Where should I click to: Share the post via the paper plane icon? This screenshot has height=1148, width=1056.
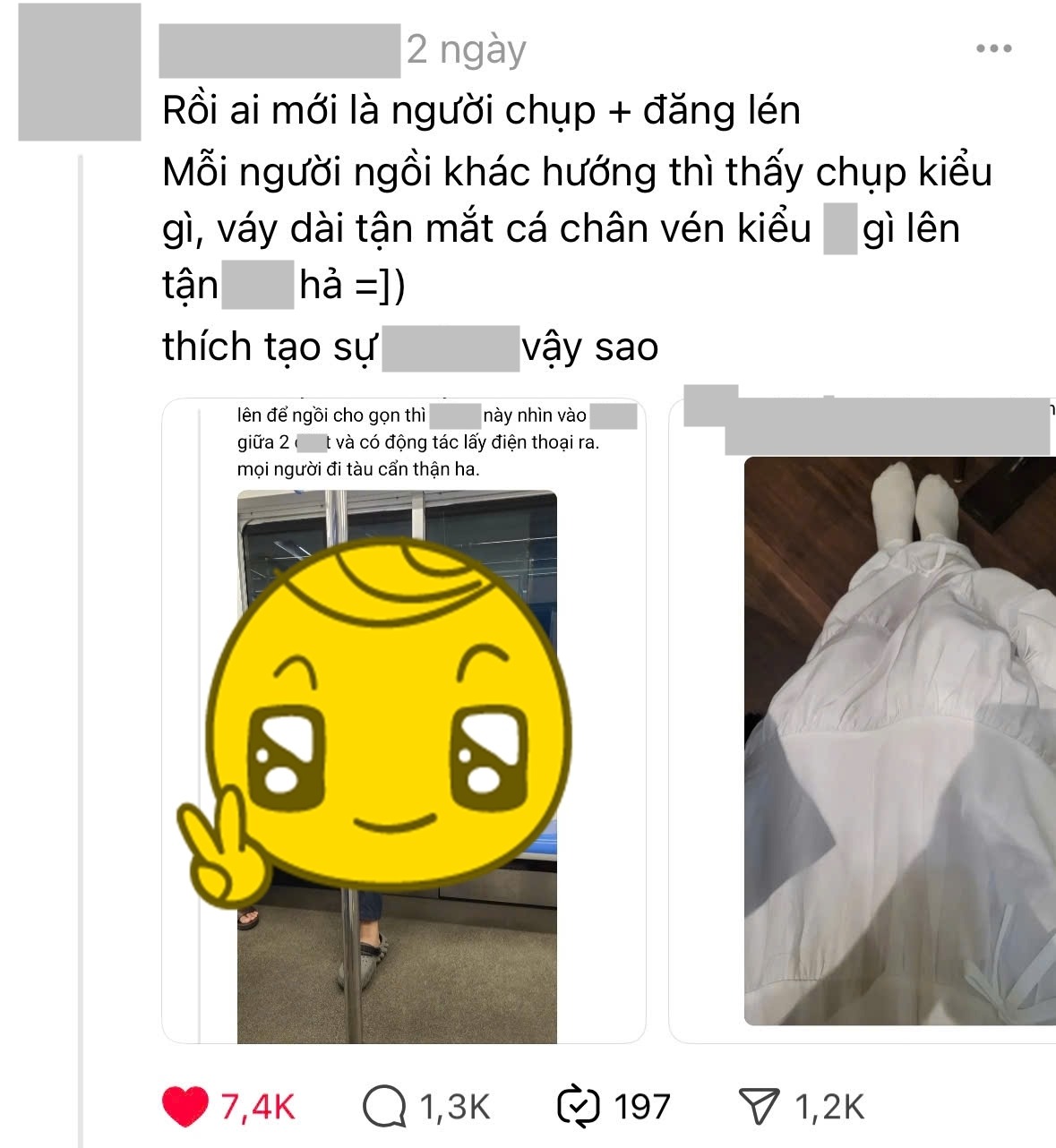pyautogui.click(x=758, y=1107)
